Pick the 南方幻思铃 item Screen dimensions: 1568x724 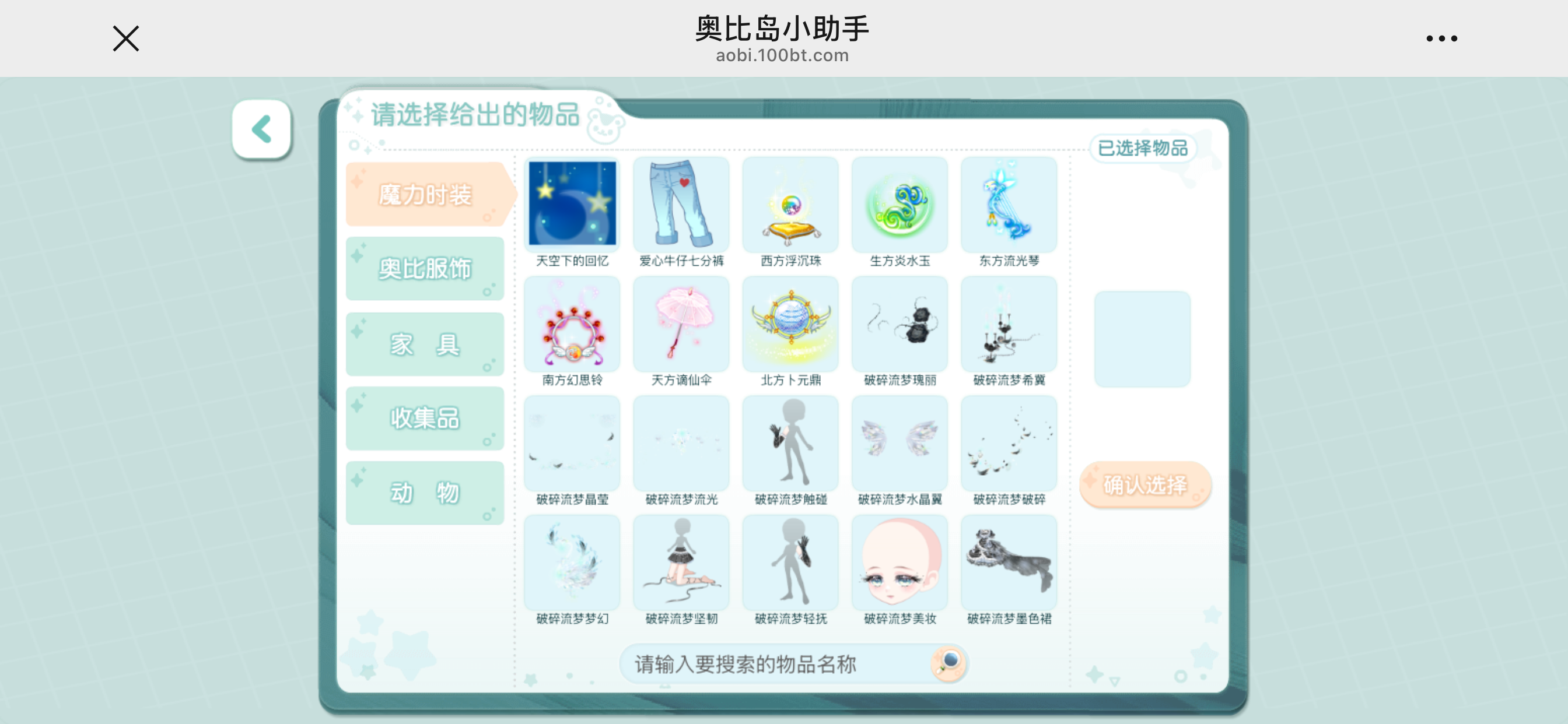coord(572,325)
